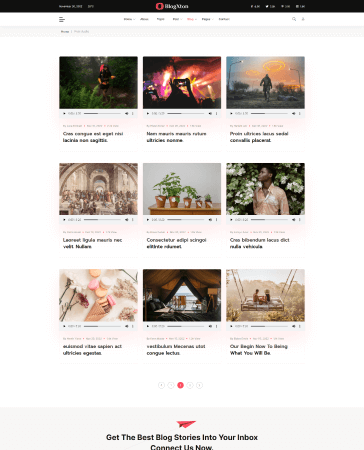Open the user account icon
Screen dimensions: 364x450
click(x=303, y=19)
